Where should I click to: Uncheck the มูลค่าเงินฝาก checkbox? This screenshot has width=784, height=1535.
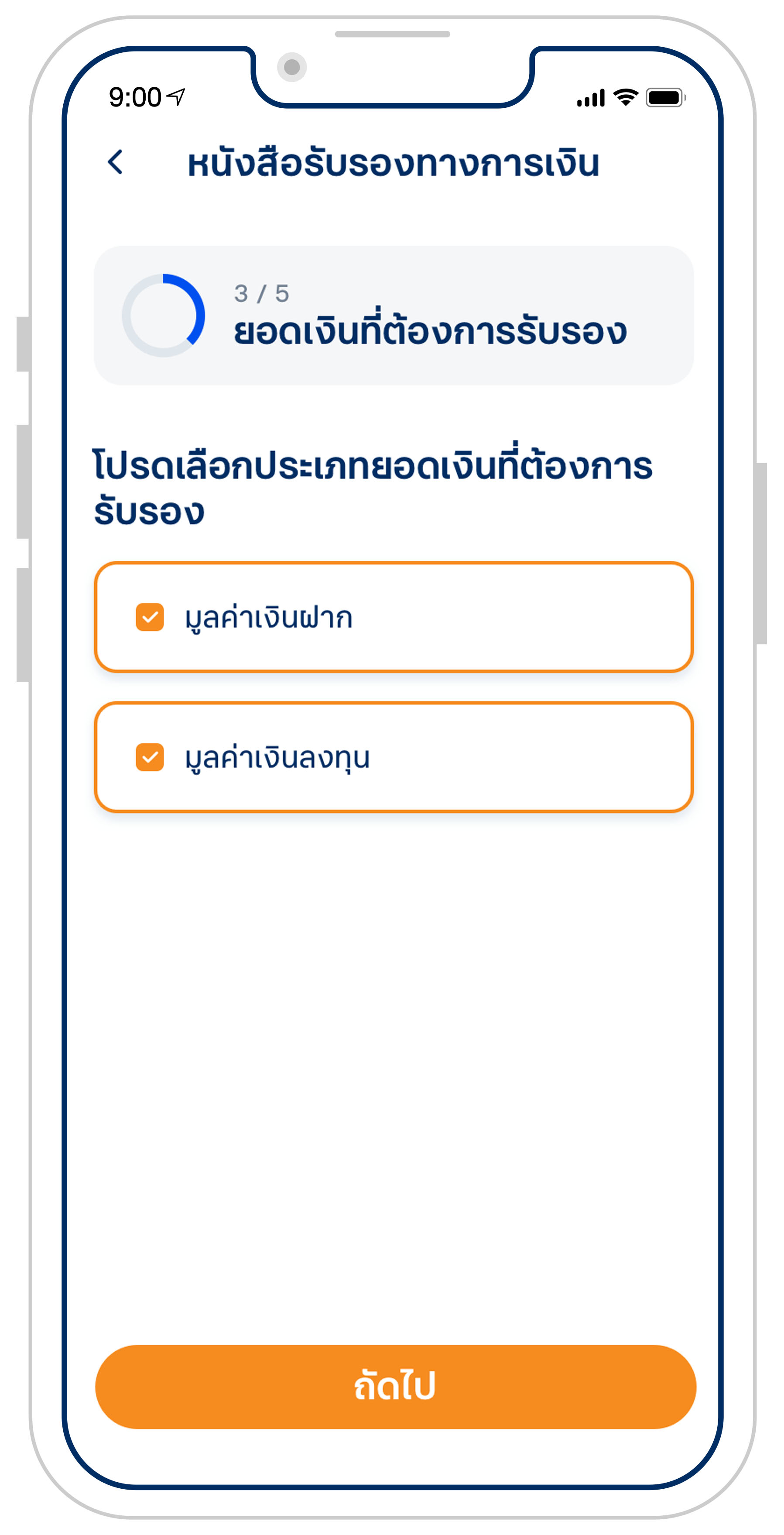point(150,617)
